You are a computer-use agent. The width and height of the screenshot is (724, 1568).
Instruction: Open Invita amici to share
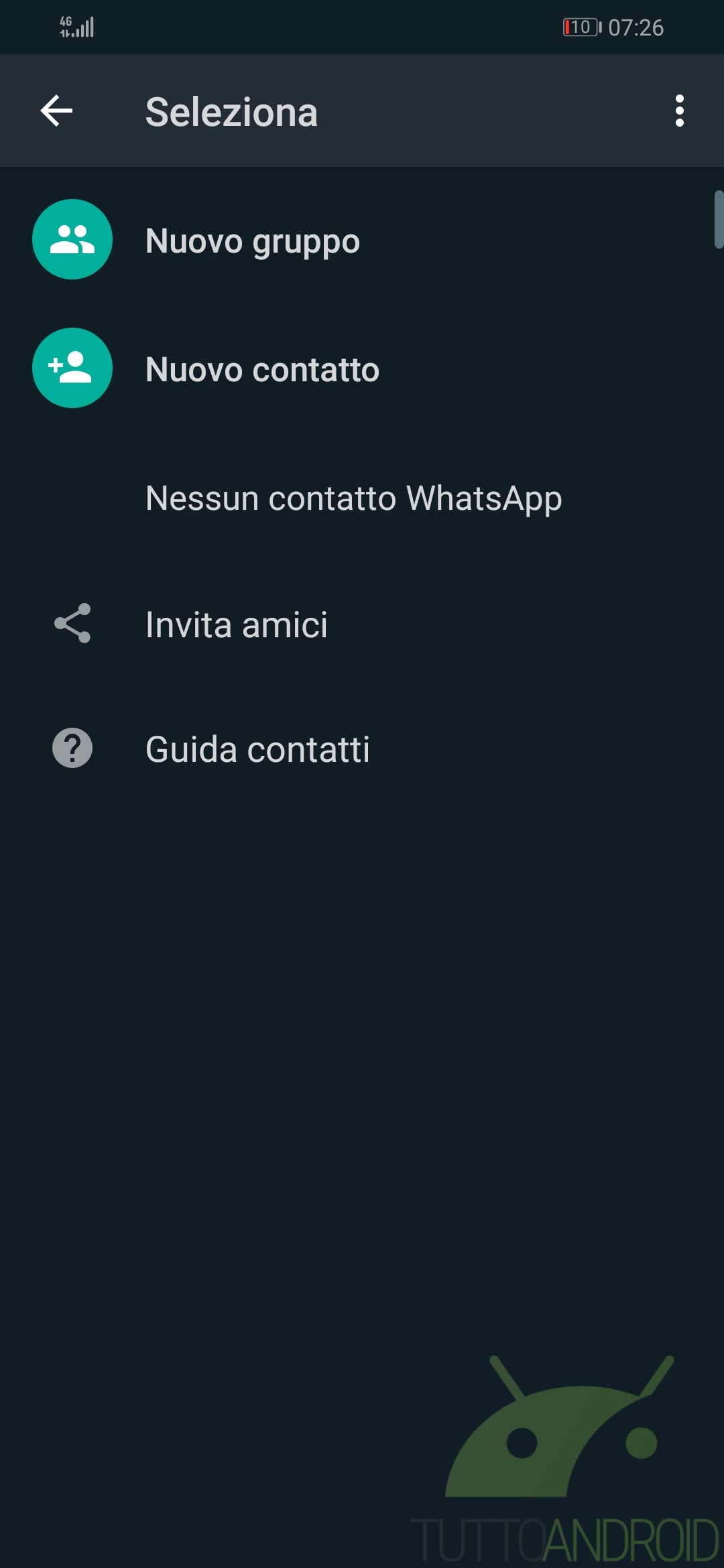(236, 625)
